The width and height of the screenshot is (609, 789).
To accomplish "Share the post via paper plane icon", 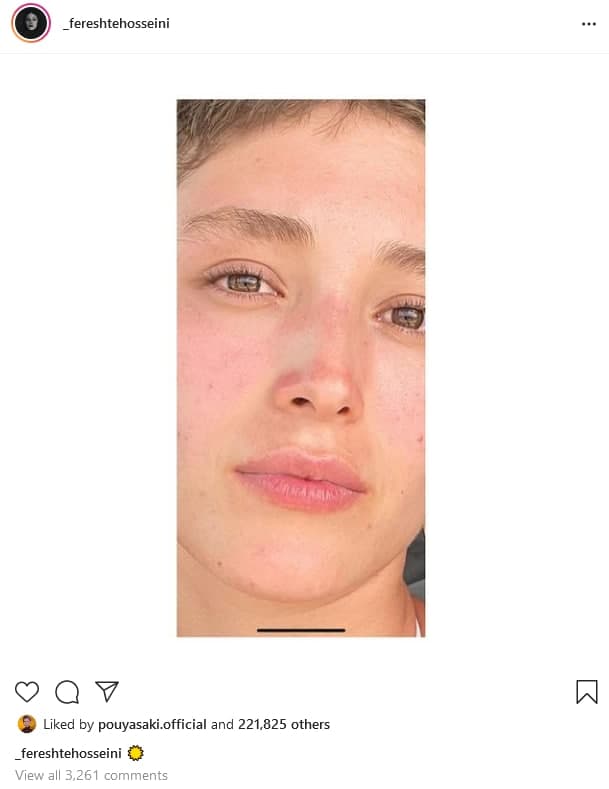I will tap(107, 691).
